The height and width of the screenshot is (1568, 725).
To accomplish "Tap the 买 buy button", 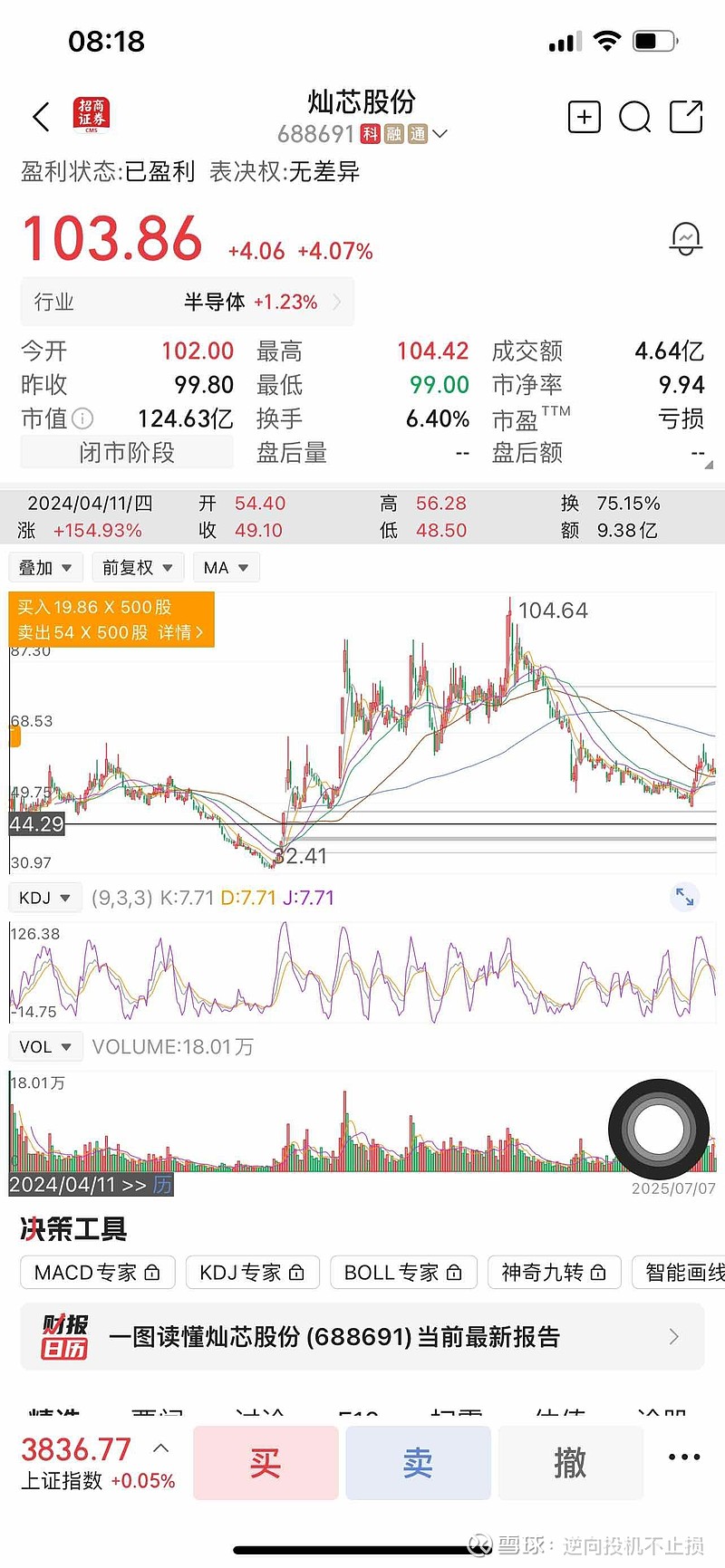I will (266, 1462).
